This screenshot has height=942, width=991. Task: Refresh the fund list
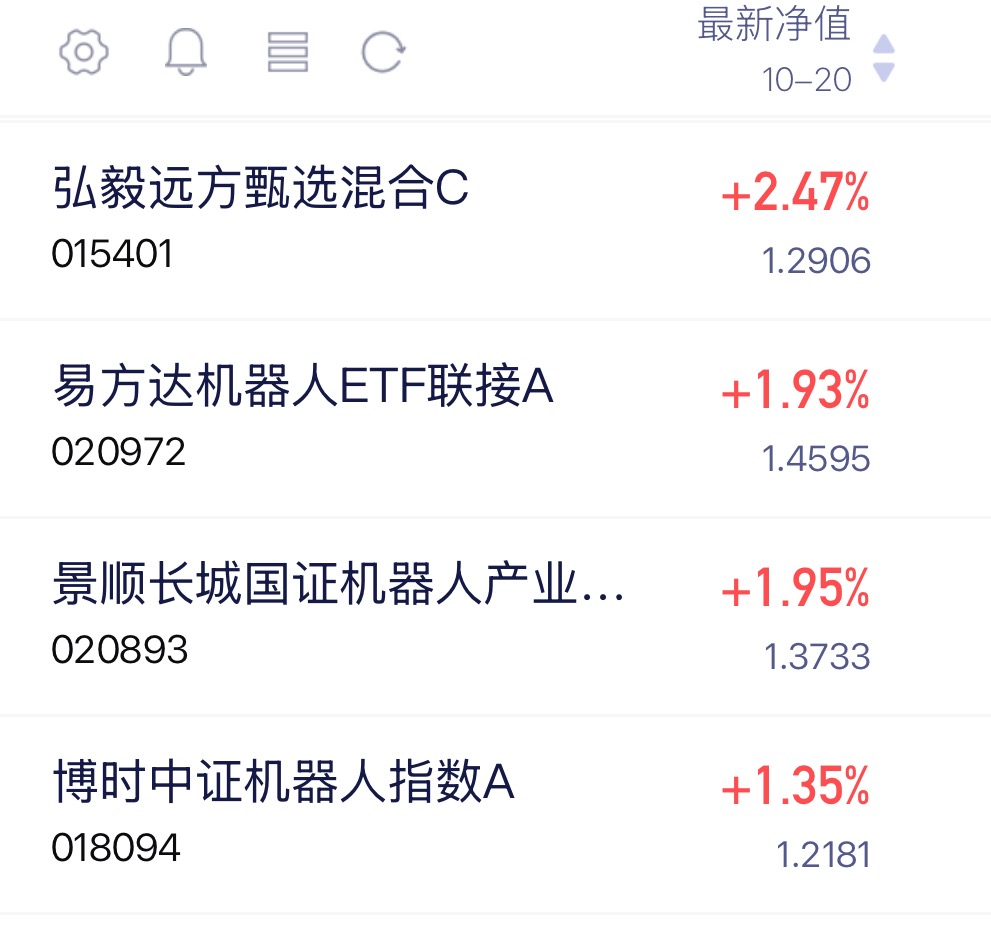[383, 51]
